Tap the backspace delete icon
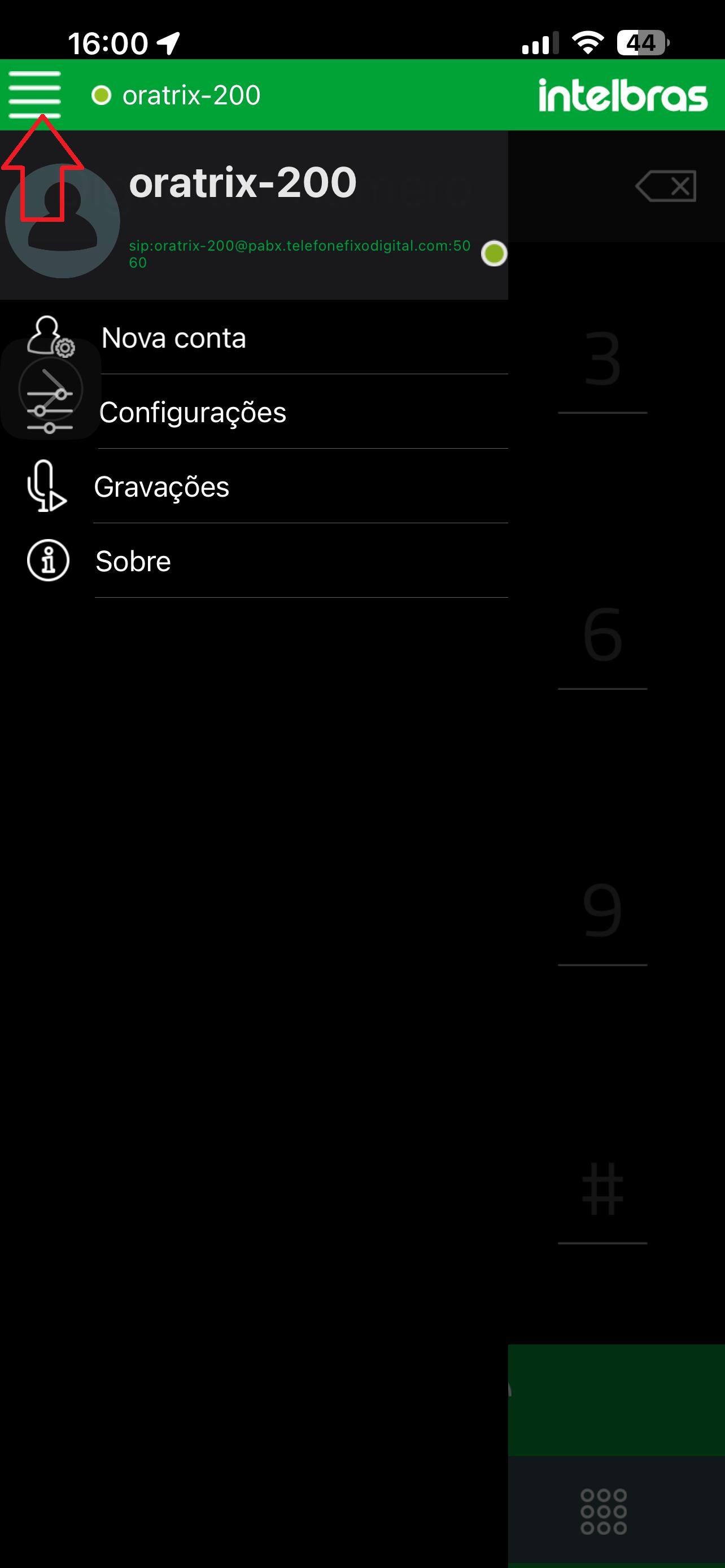The image size is (725, 1568). coord(665,186)
